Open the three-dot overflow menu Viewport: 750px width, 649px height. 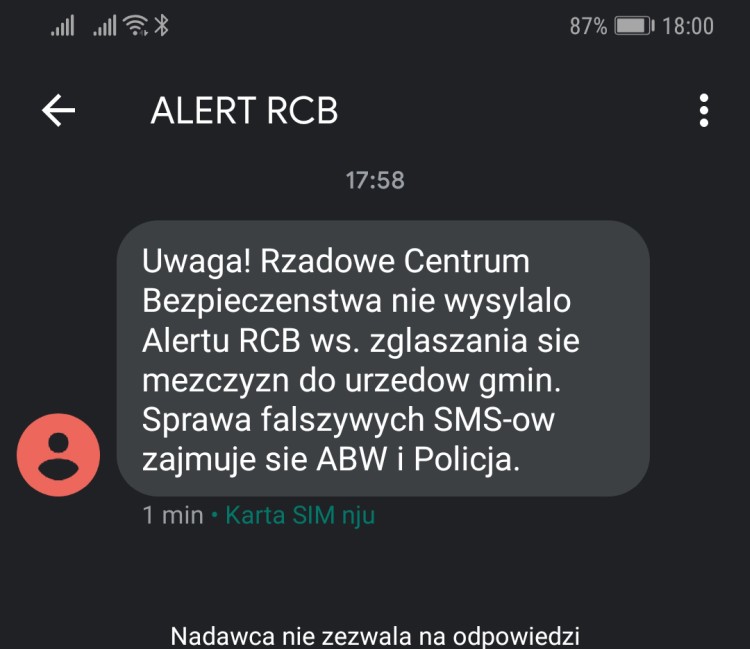click(704, 111)
